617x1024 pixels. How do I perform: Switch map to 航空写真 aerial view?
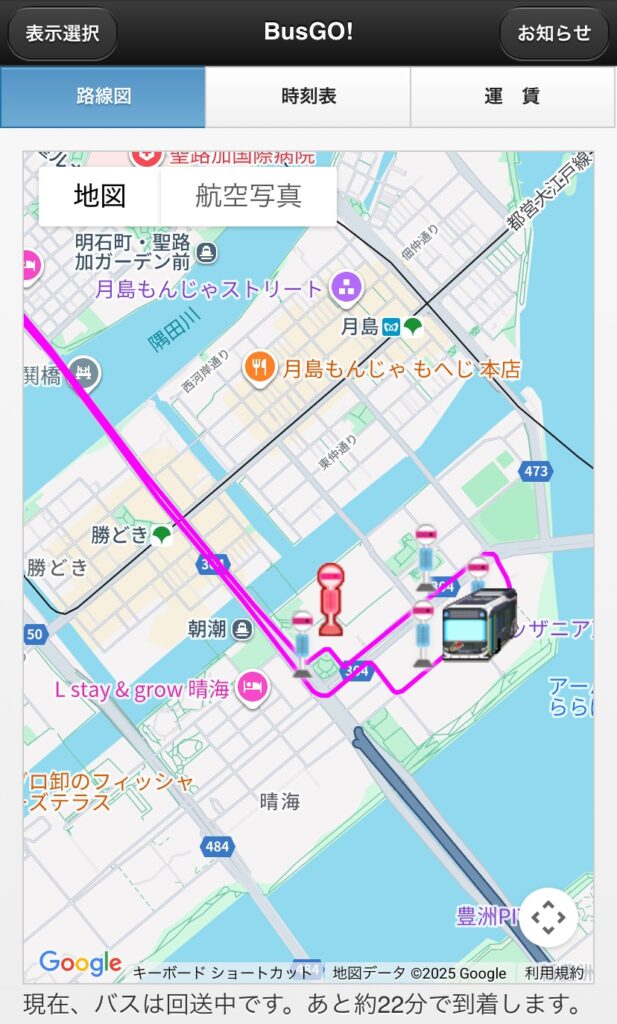pos(248,196)
